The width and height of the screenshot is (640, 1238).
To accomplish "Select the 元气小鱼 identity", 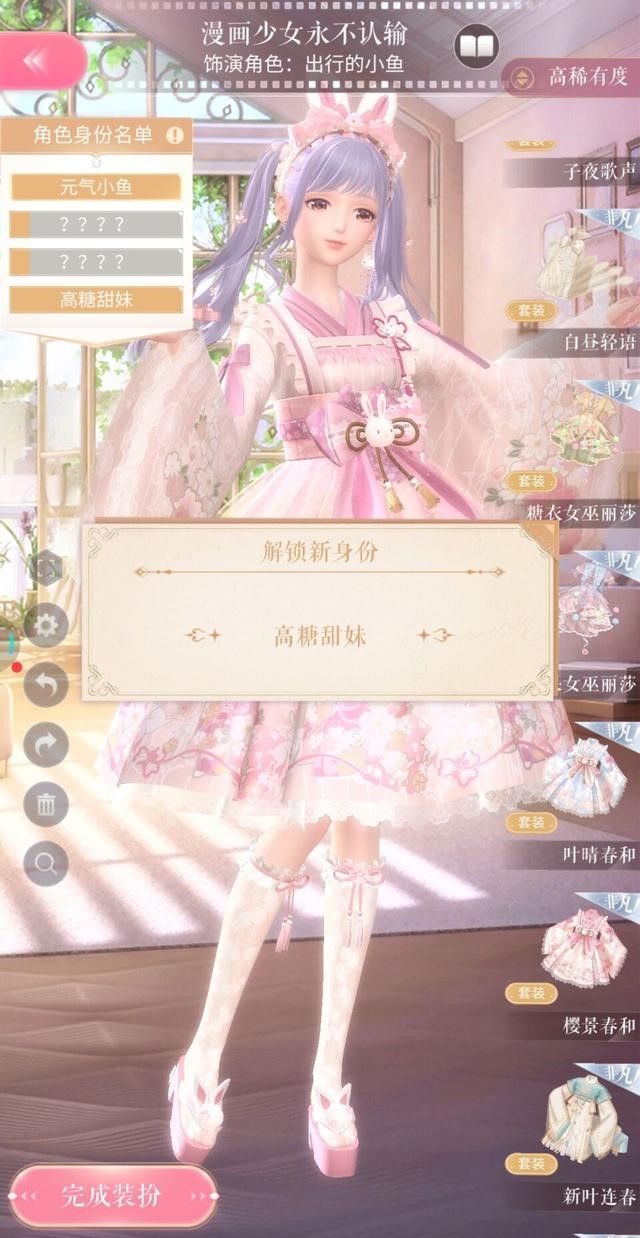I will click(x=96, y=187).
